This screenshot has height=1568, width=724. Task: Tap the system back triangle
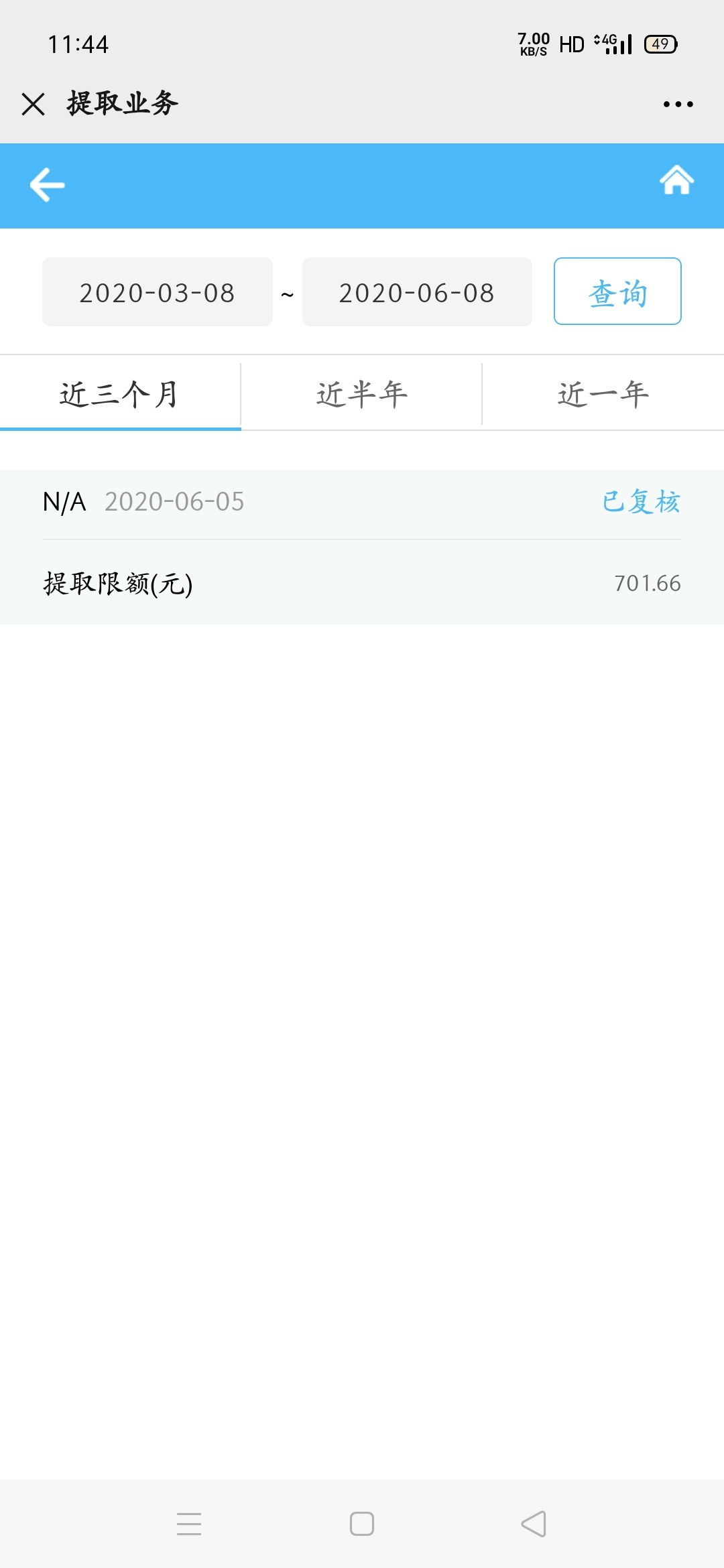point(534,1524)
